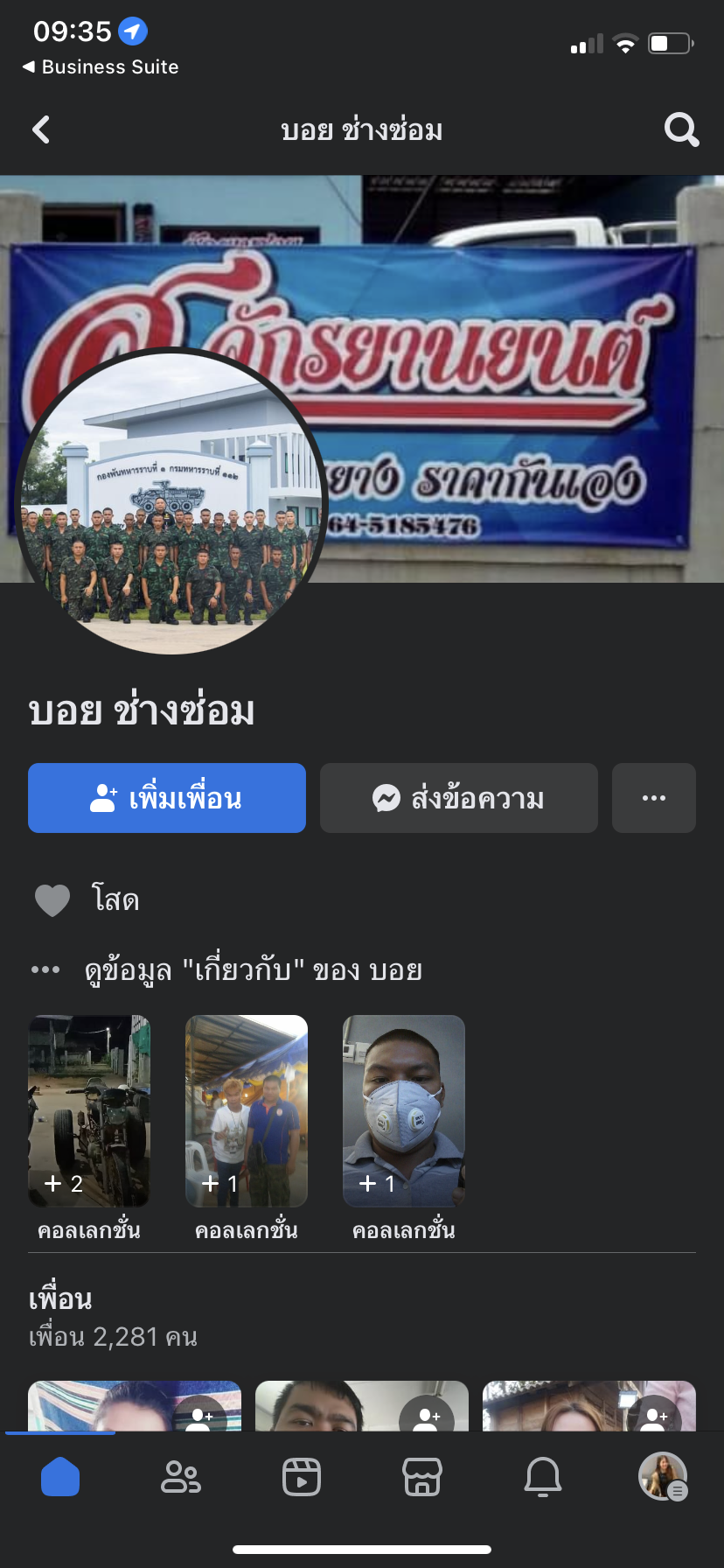The image size is (724, 1568).
Task: Open the notifications bell tab
Action: coord(543,1477)
